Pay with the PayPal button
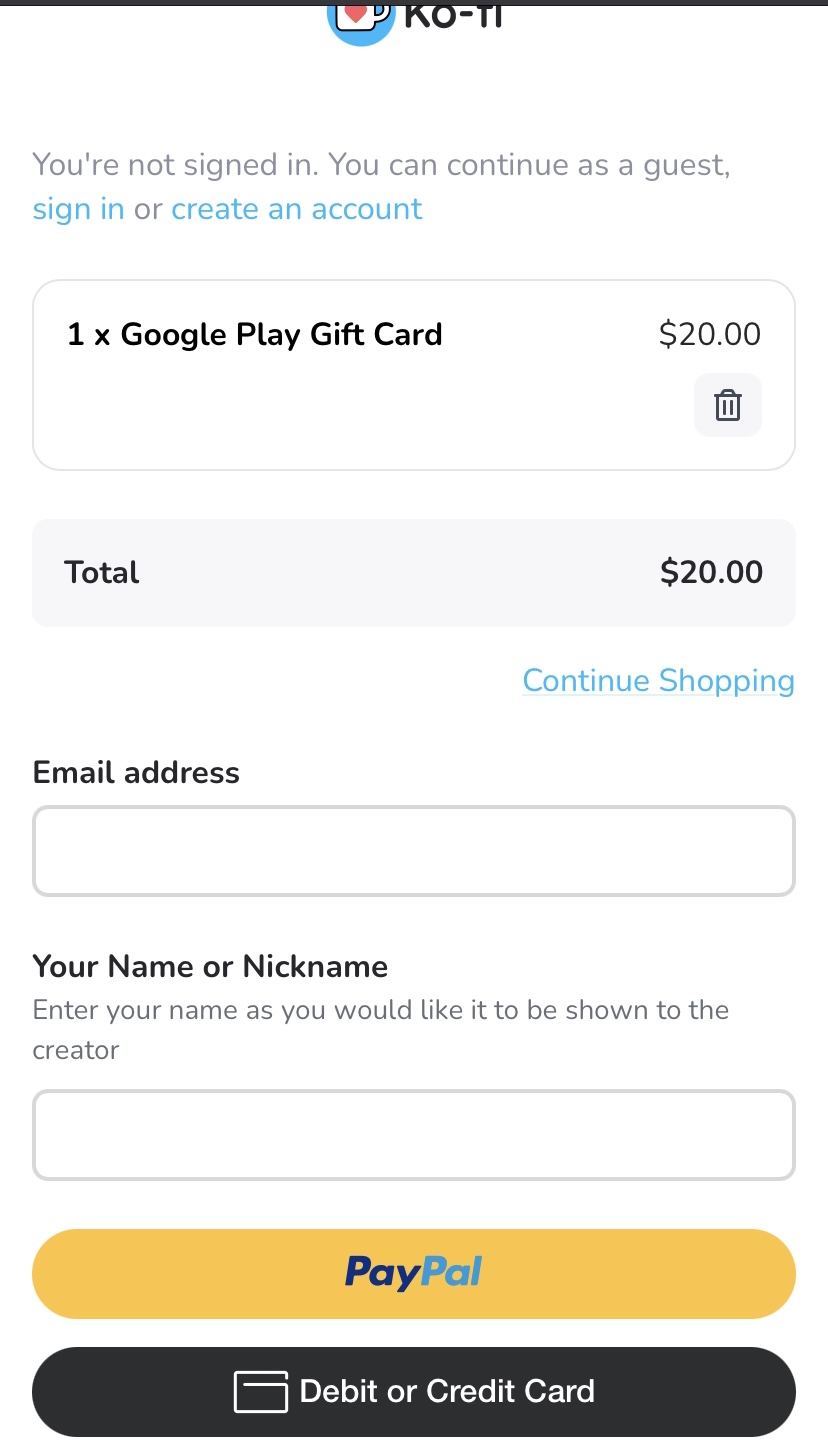Screen dimensions: 828x1441 [414, 1273]
